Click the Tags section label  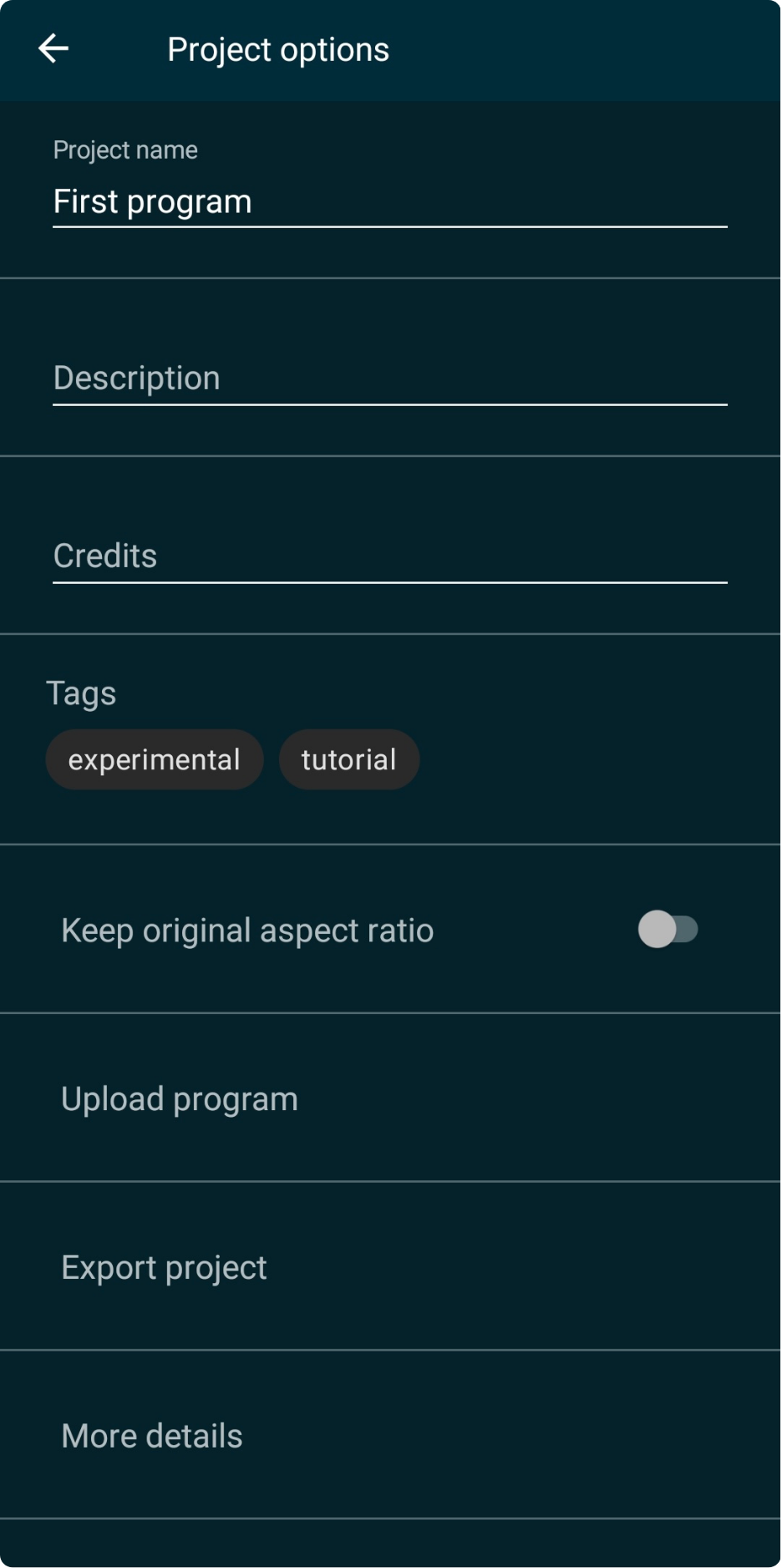click(x=81, y=692)
